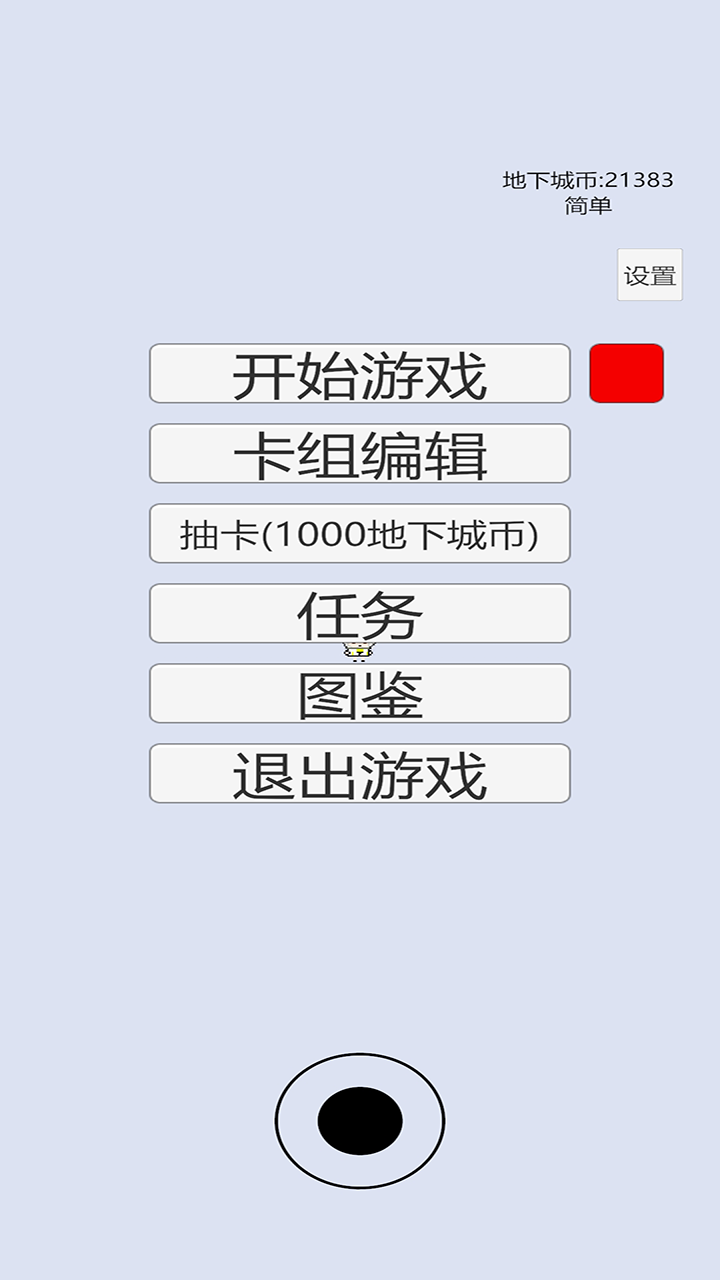Click the red square beside 开始游戏
The width and height of the screenshot is (720, 1280).
click(627, 373)
